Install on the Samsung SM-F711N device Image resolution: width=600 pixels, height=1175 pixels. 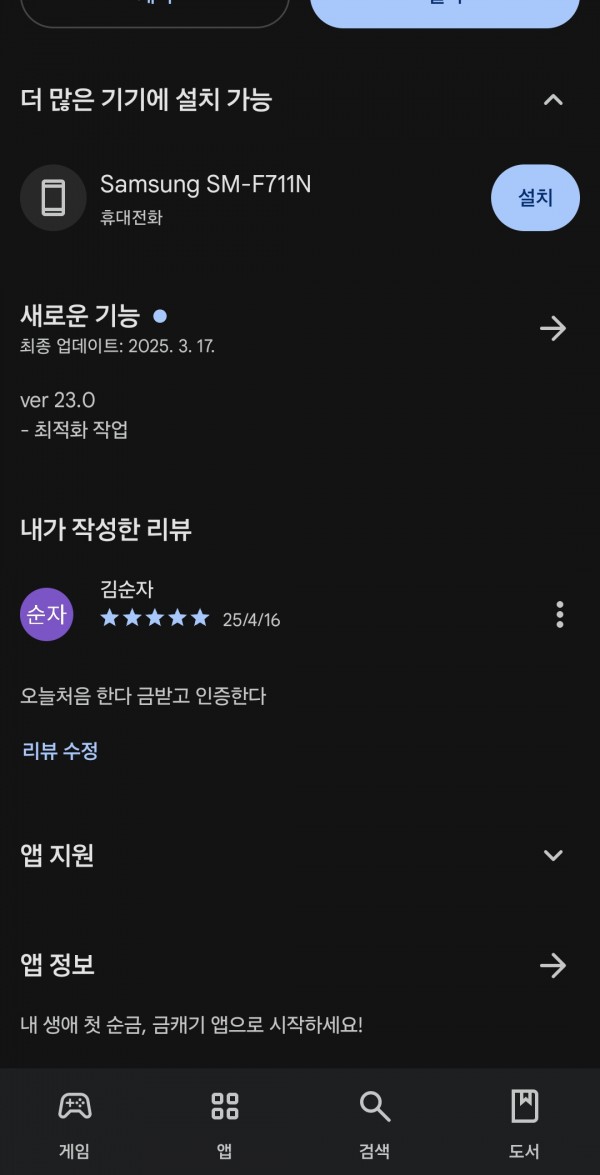click(x=535, y=198)
